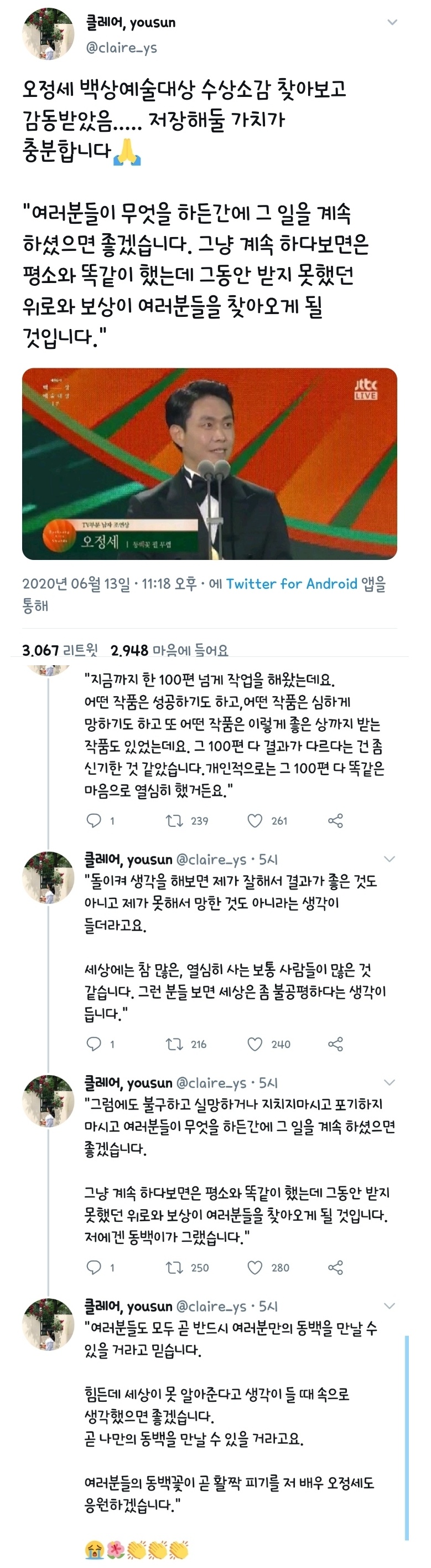Reply to the tweet with 250 retweets
The width and height of the screenshot is (431, 1568).
click(94, 1267)
